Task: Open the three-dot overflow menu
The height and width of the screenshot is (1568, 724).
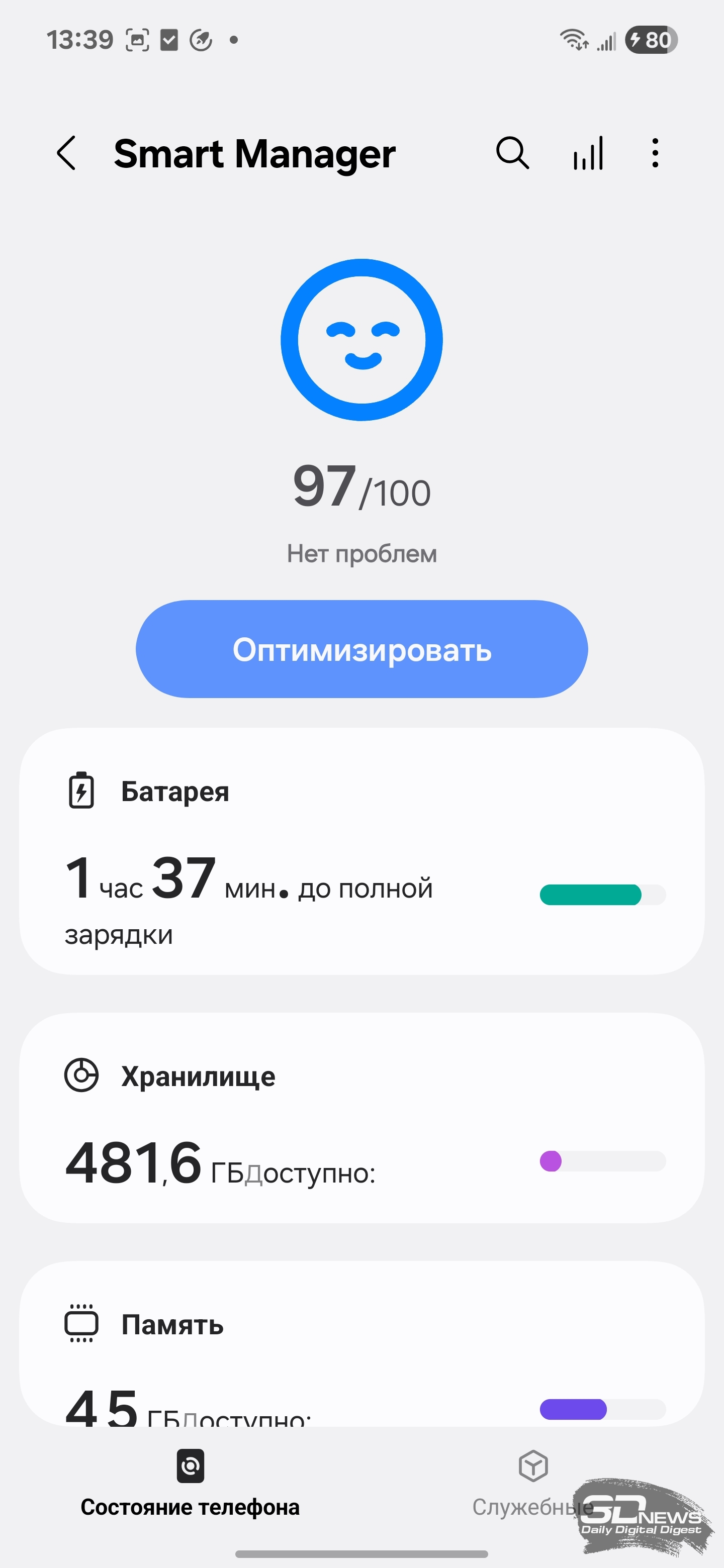Action: [655, 153]
